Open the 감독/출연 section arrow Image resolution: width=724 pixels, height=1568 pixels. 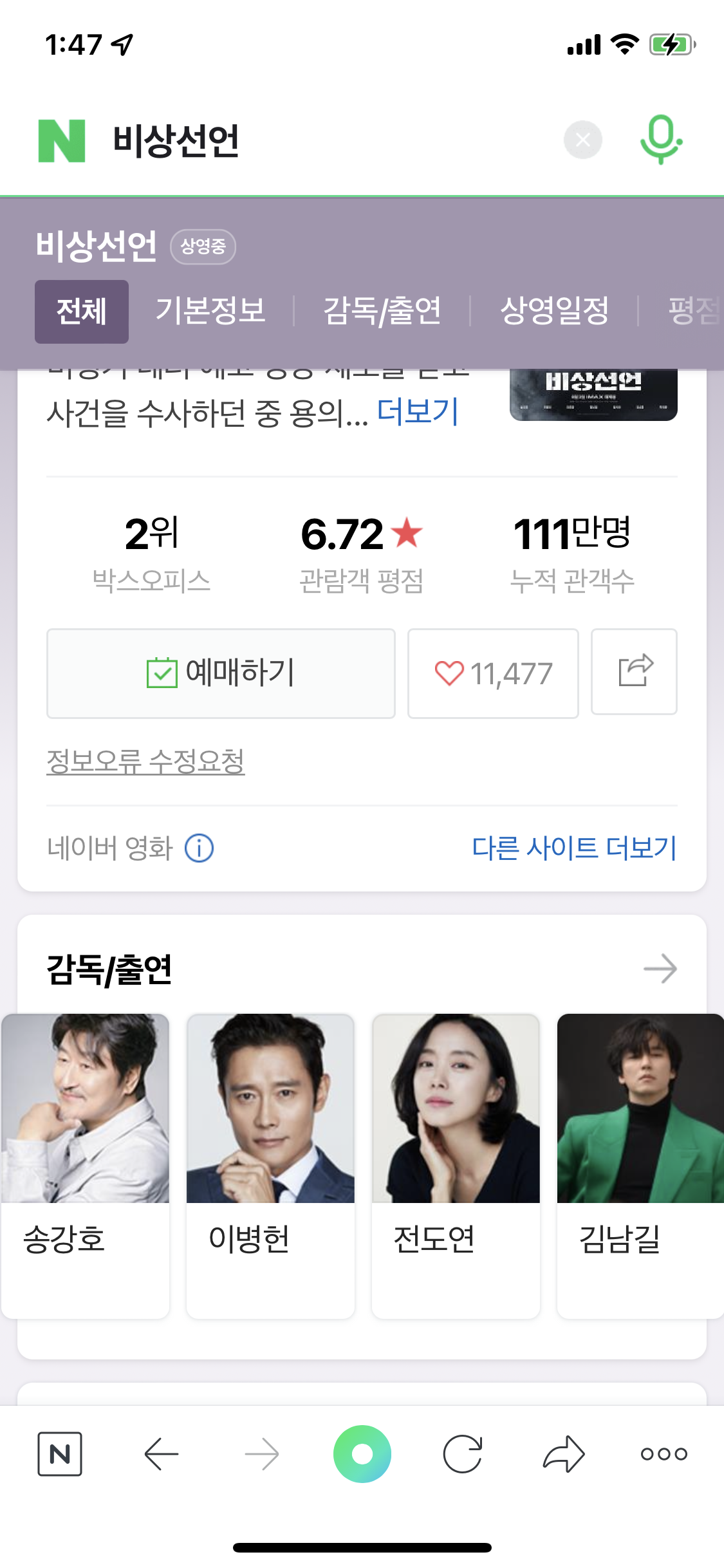(660, 969)
